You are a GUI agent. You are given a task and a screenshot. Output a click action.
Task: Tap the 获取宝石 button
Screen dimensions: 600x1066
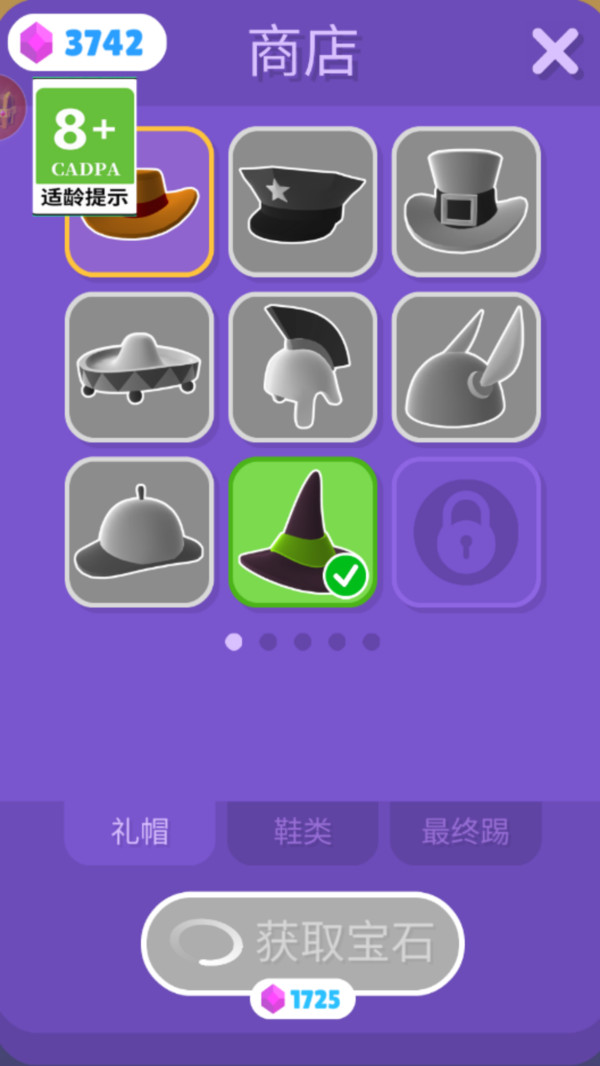point(303,942)
